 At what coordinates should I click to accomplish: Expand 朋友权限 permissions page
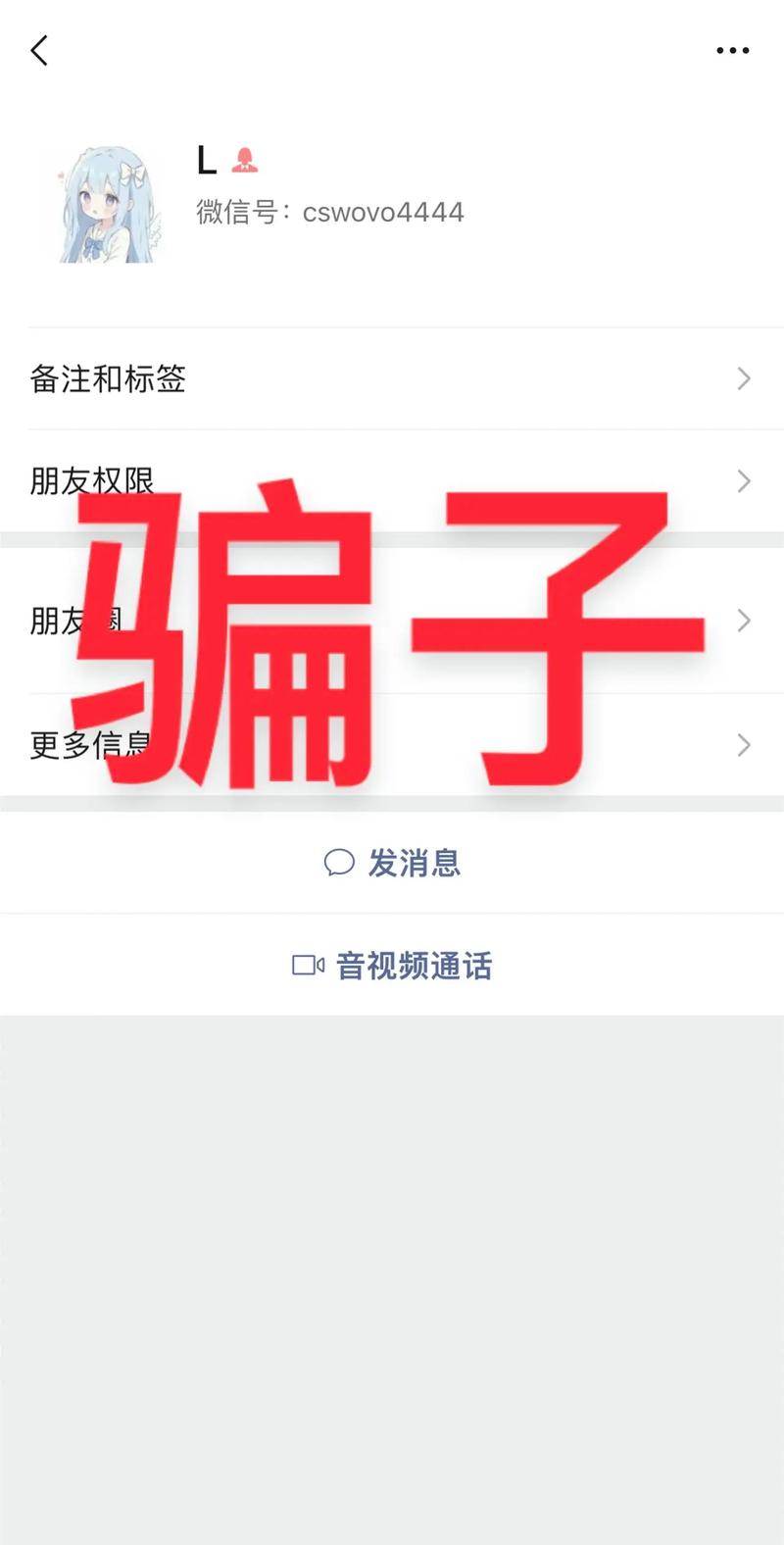pos(392,481)
